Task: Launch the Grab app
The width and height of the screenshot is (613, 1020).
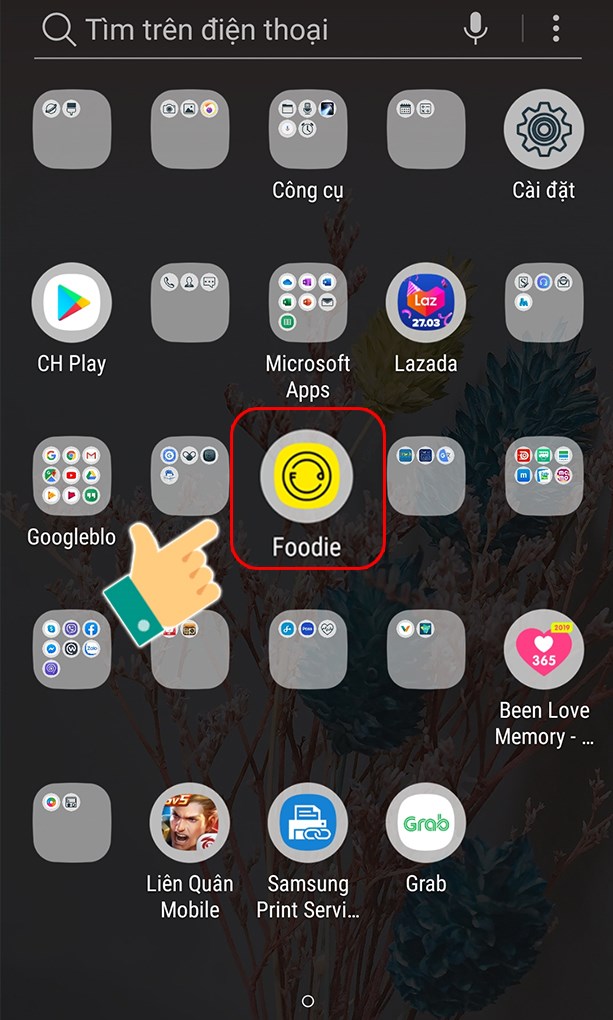Action: click(426, 823)
